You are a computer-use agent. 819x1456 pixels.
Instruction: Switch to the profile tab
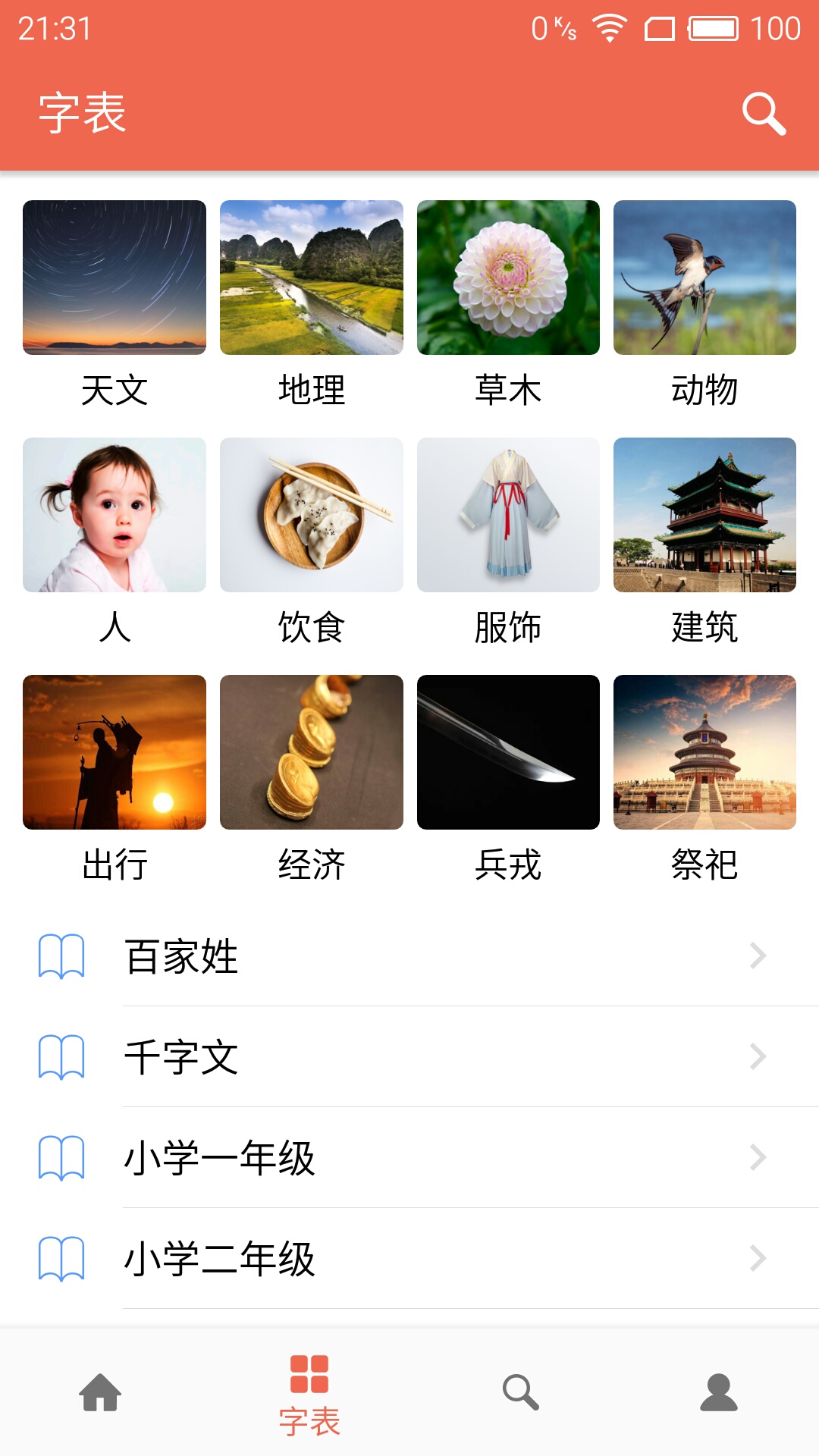[718, 1393]
